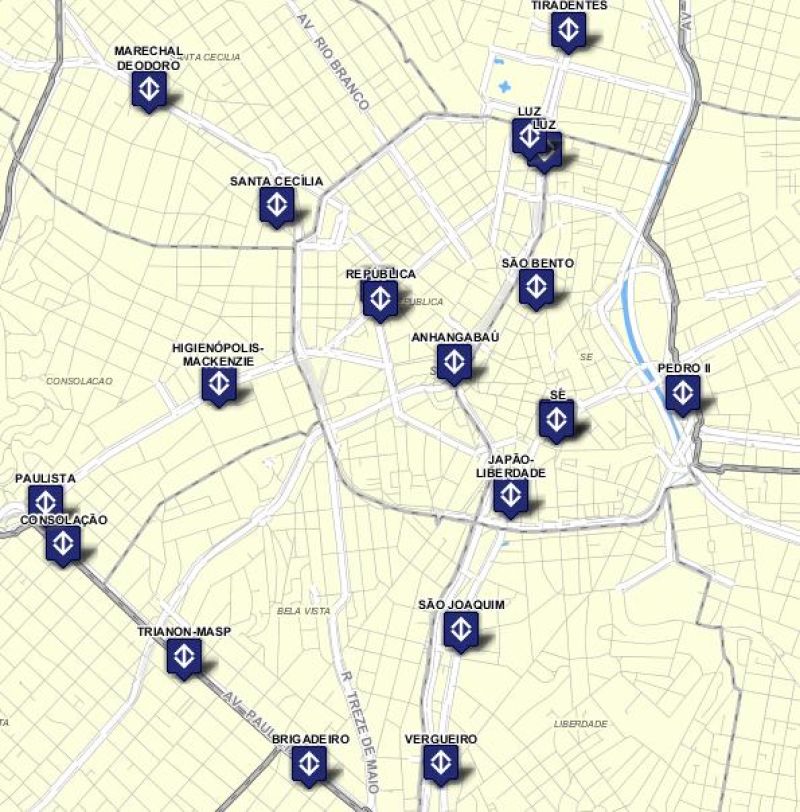The height and width of the screenshot is (812, 800).
Task: Open the Consolação station pin
Action: 64,543
